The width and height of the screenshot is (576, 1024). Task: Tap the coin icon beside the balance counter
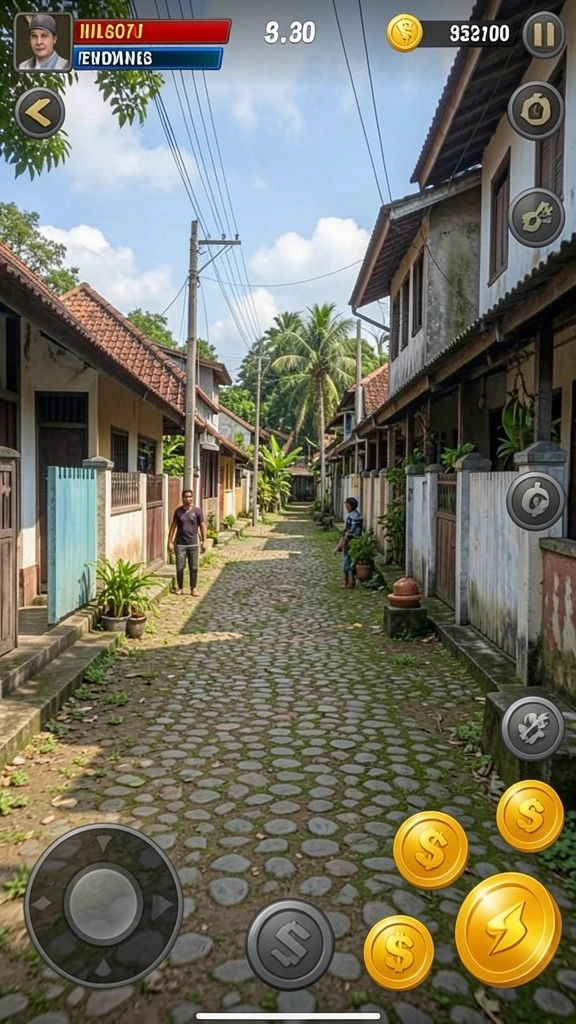coord(404,33)
